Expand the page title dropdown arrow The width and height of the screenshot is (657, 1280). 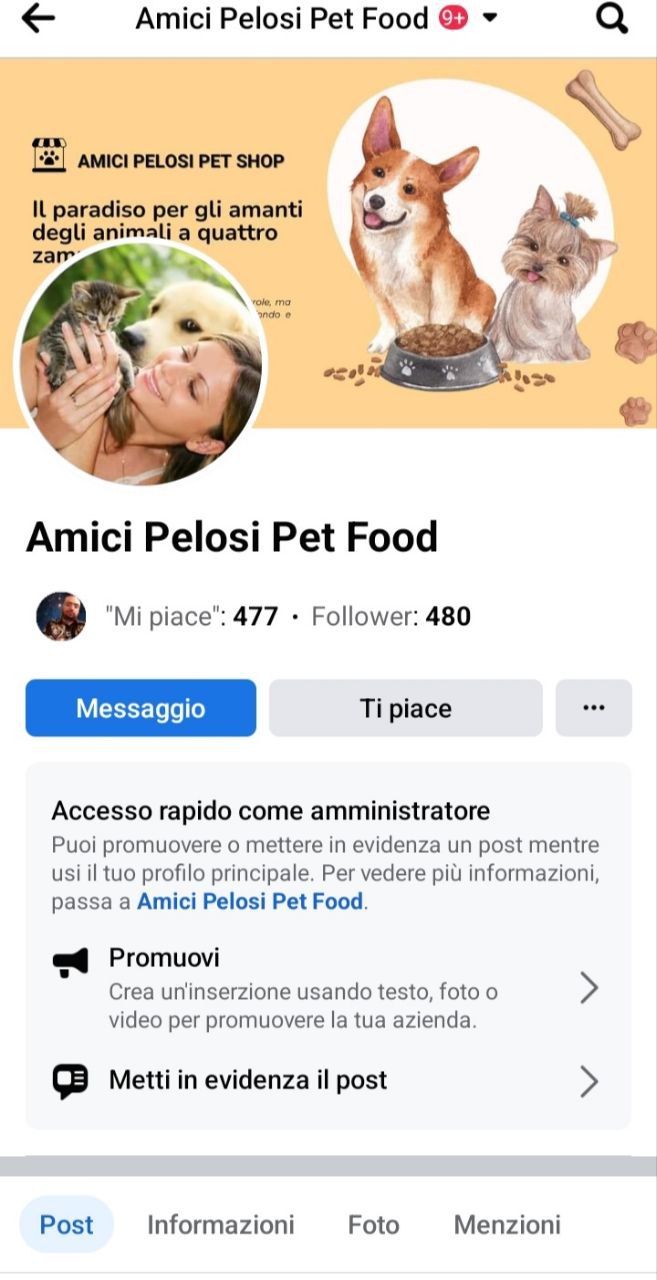point(490,18)
